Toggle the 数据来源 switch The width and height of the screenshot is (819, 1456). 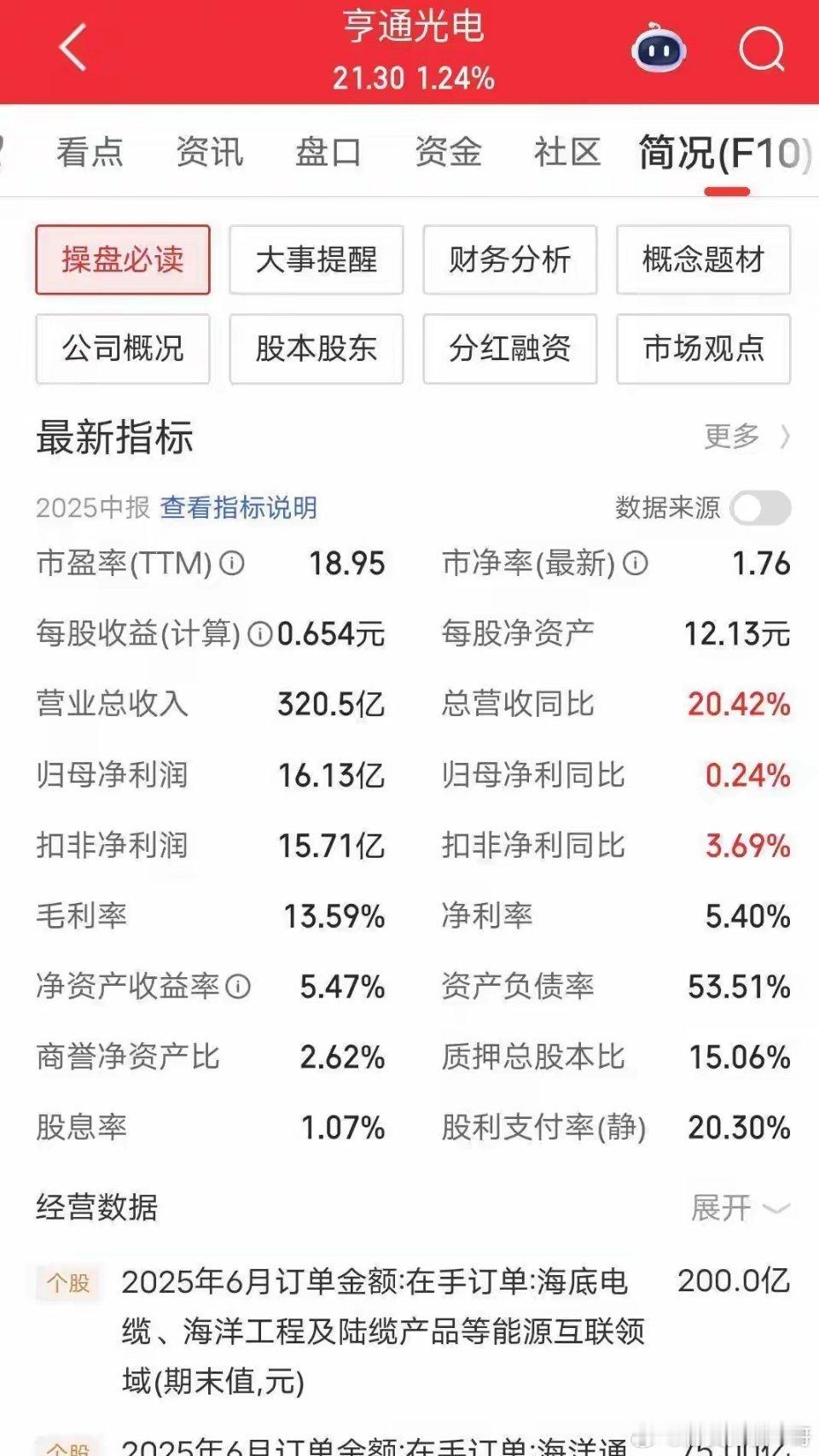point(760,509)
